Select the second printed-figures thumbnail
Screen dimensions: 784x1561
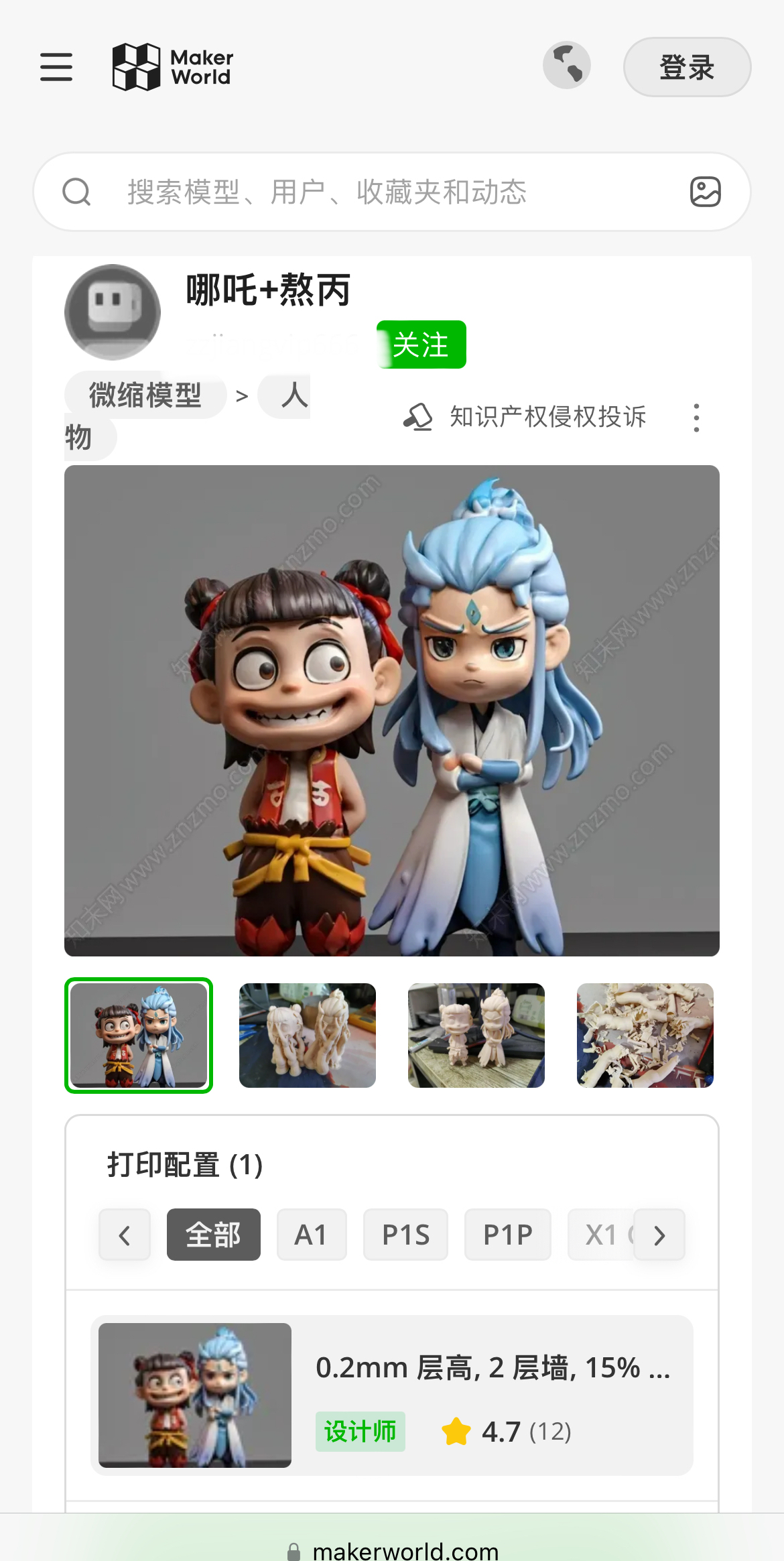pos(308,1035)
